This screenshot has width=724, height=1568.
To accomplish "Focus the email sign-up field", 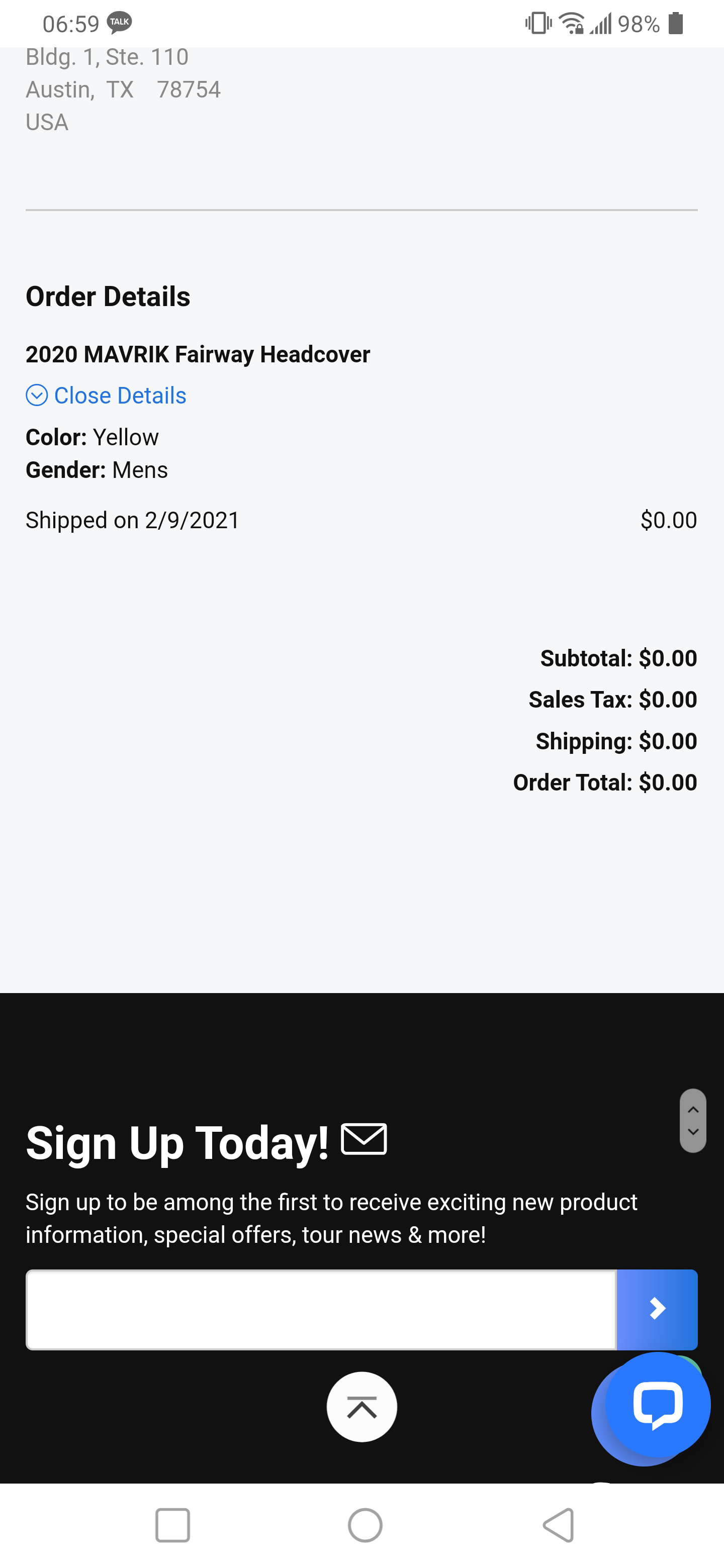I will 321,1309.
